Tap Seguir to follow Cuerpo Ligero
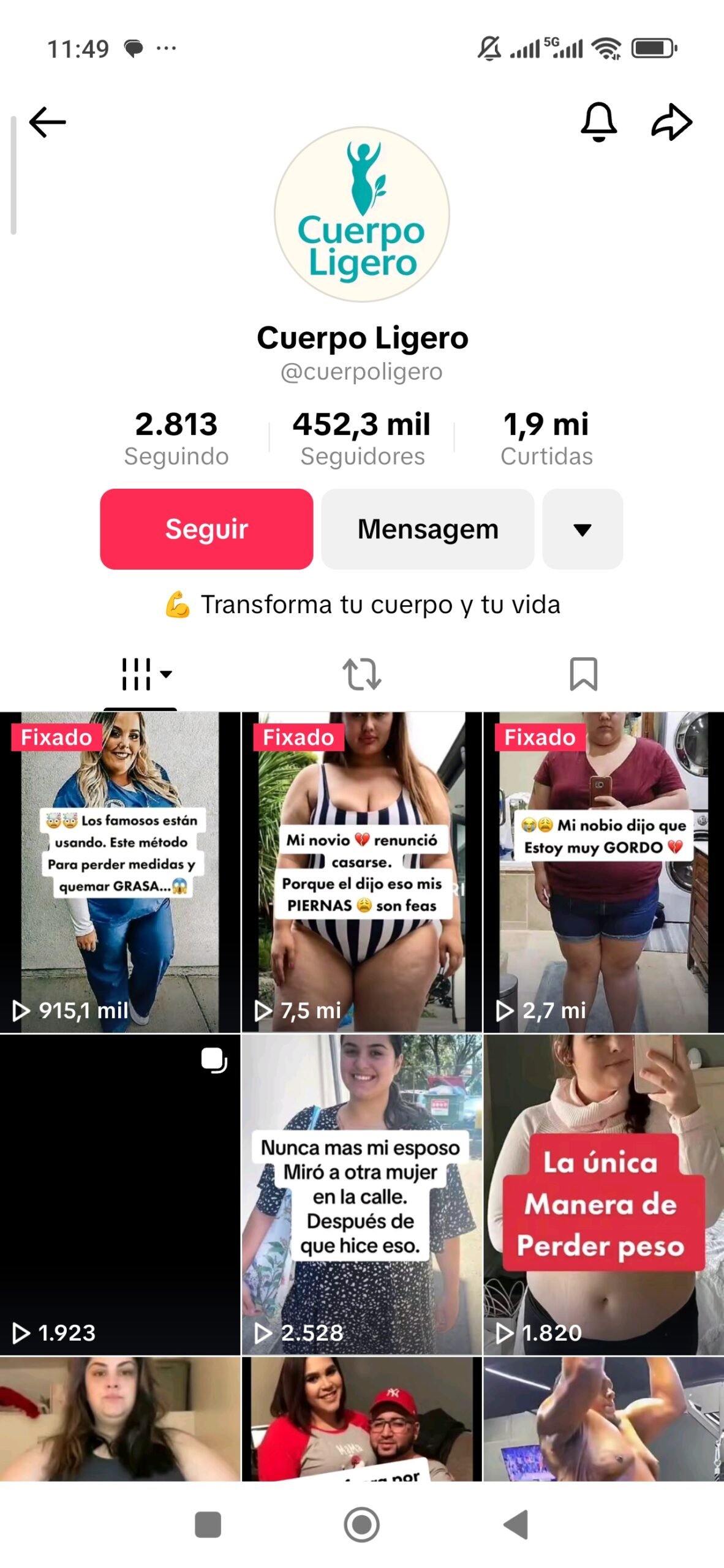Viewport: 724px width, 1568px height. pos(206,529)
